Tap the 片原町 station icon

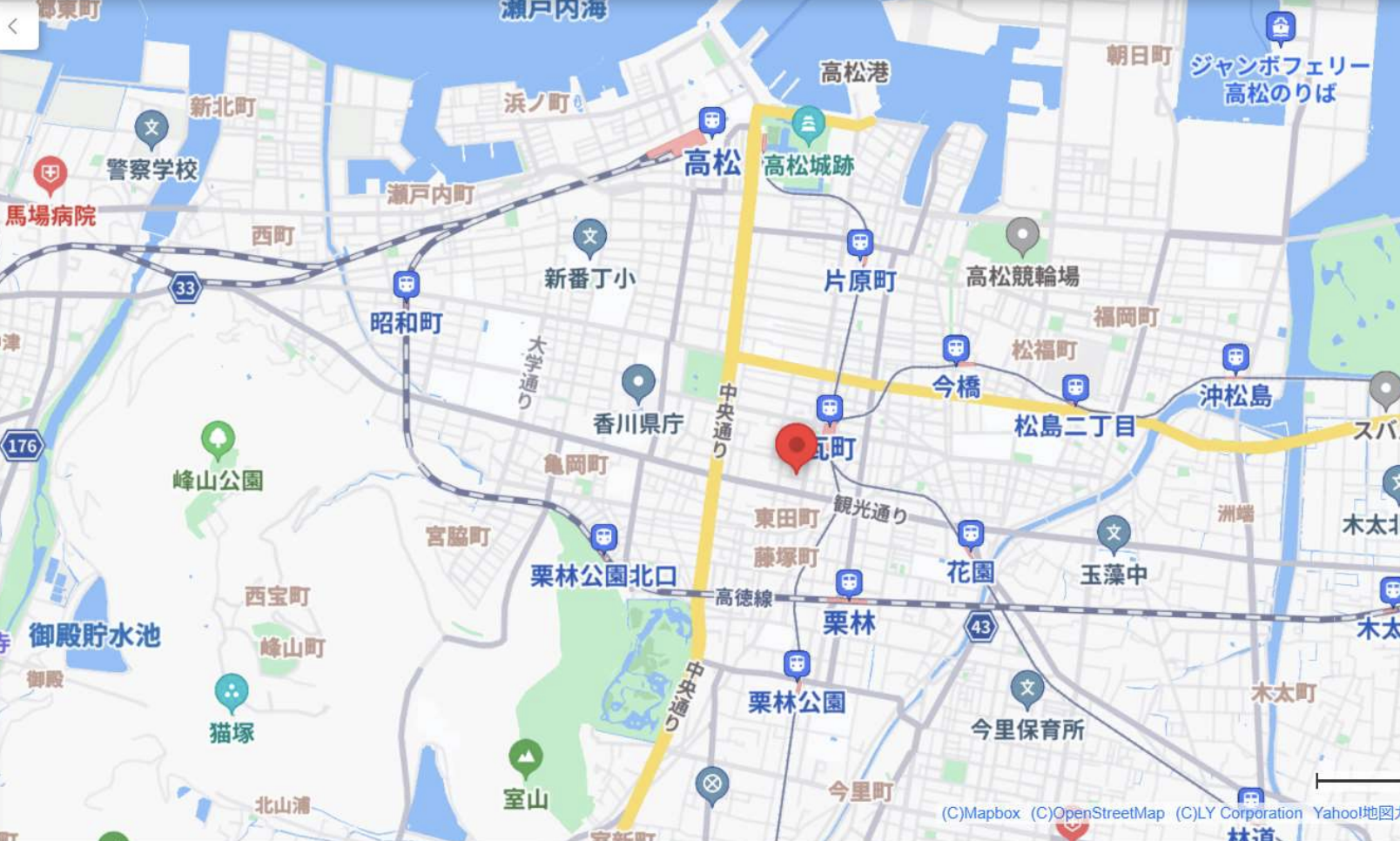click(860, 244)
